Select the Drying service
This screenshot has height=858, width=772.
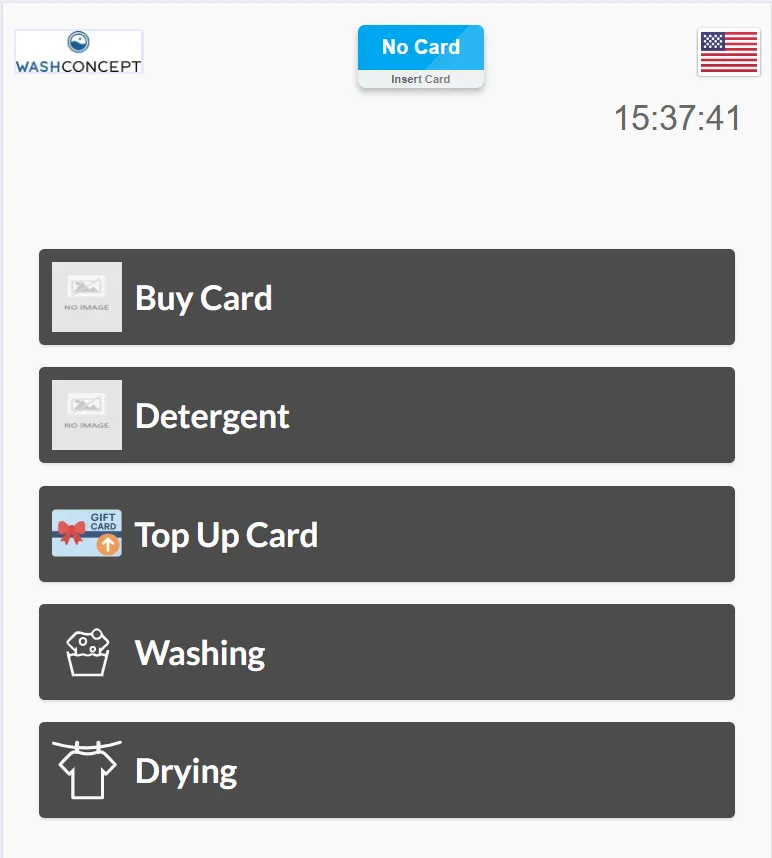click(x=386, y=770)
